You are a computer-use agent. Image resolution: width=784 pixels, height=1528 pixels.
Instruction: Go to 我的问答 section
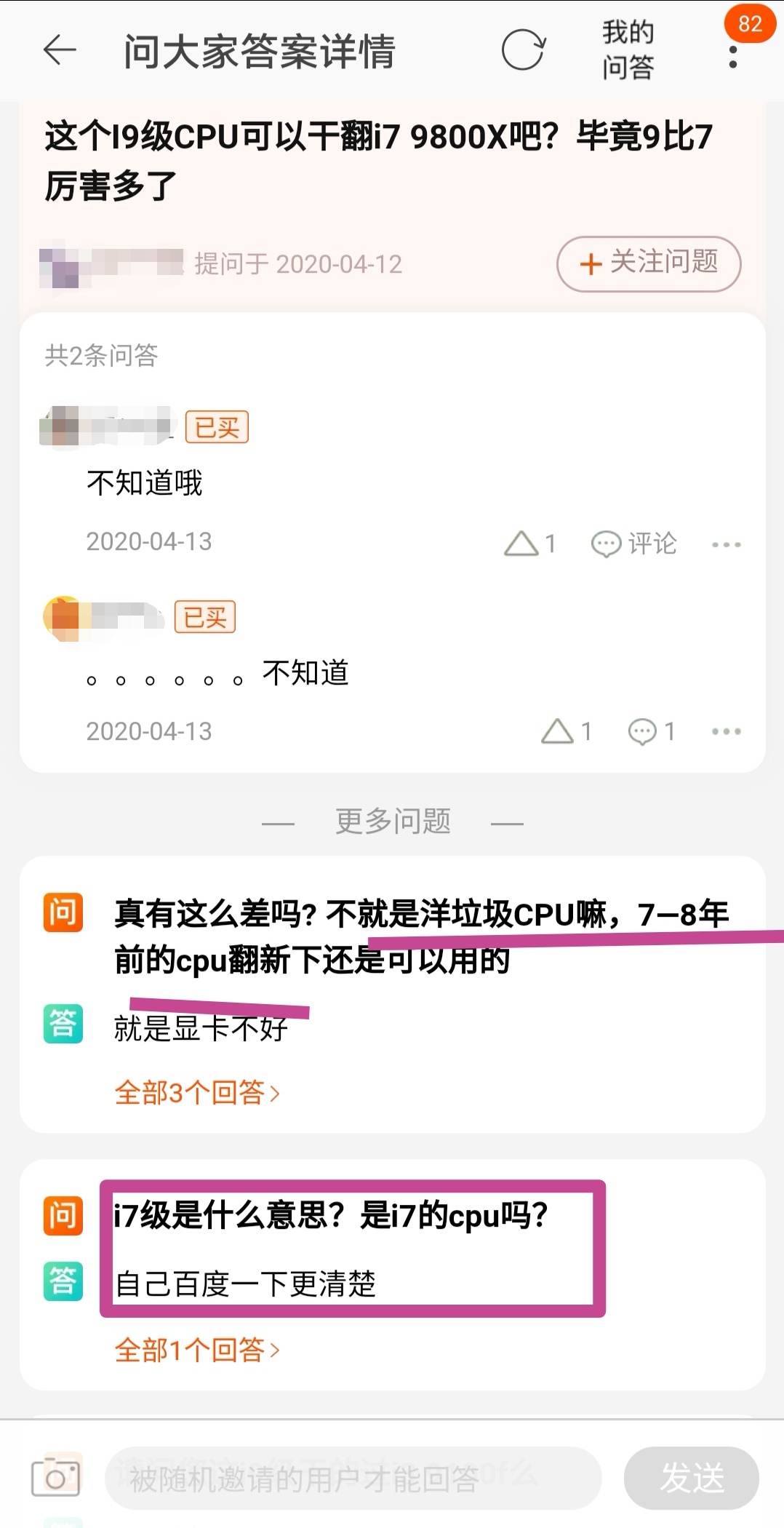click(x=628, y=51)
